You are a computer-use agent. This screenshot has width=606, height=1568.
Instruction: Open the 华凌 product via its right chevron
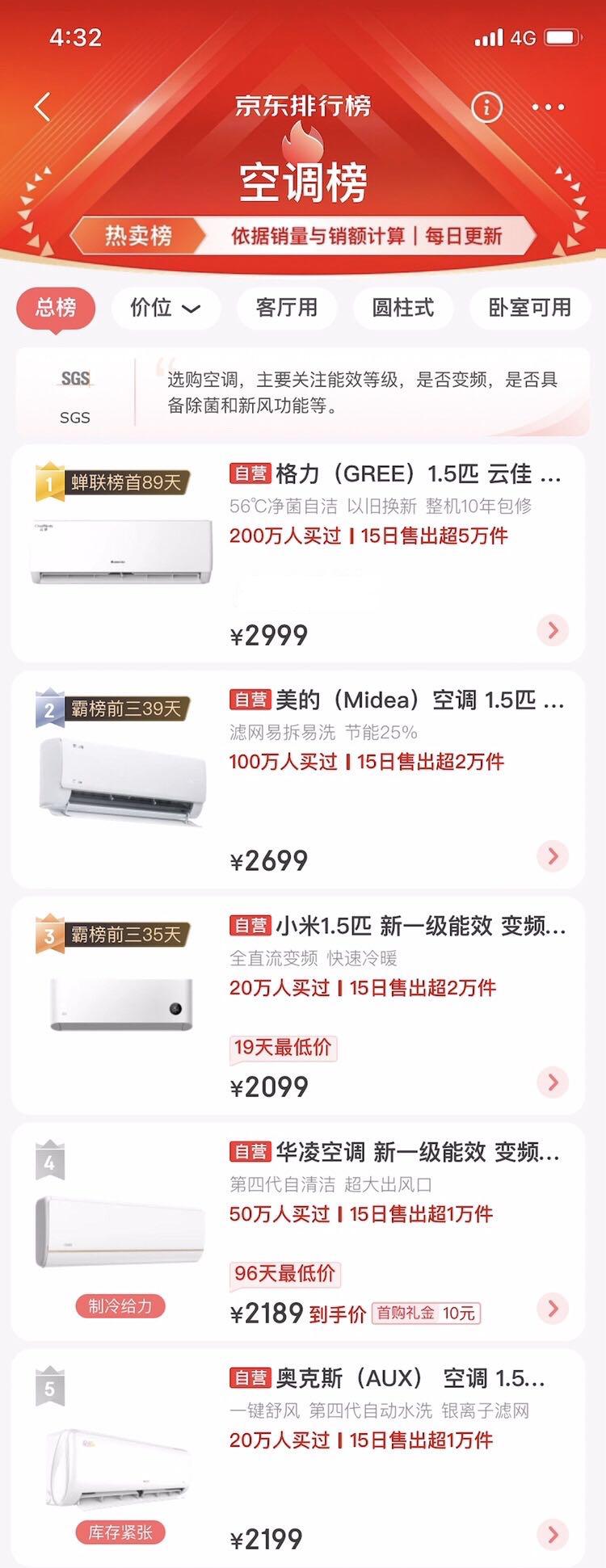(552, 1308)
